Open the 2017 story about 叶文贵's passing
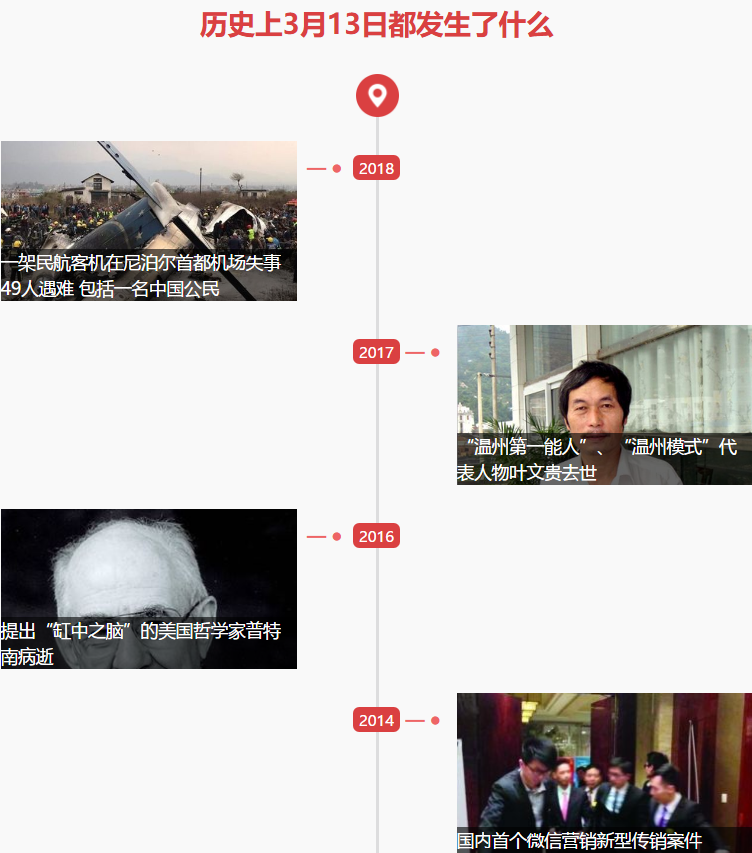The width and height of the screenshot is (752, 853). 604,405
